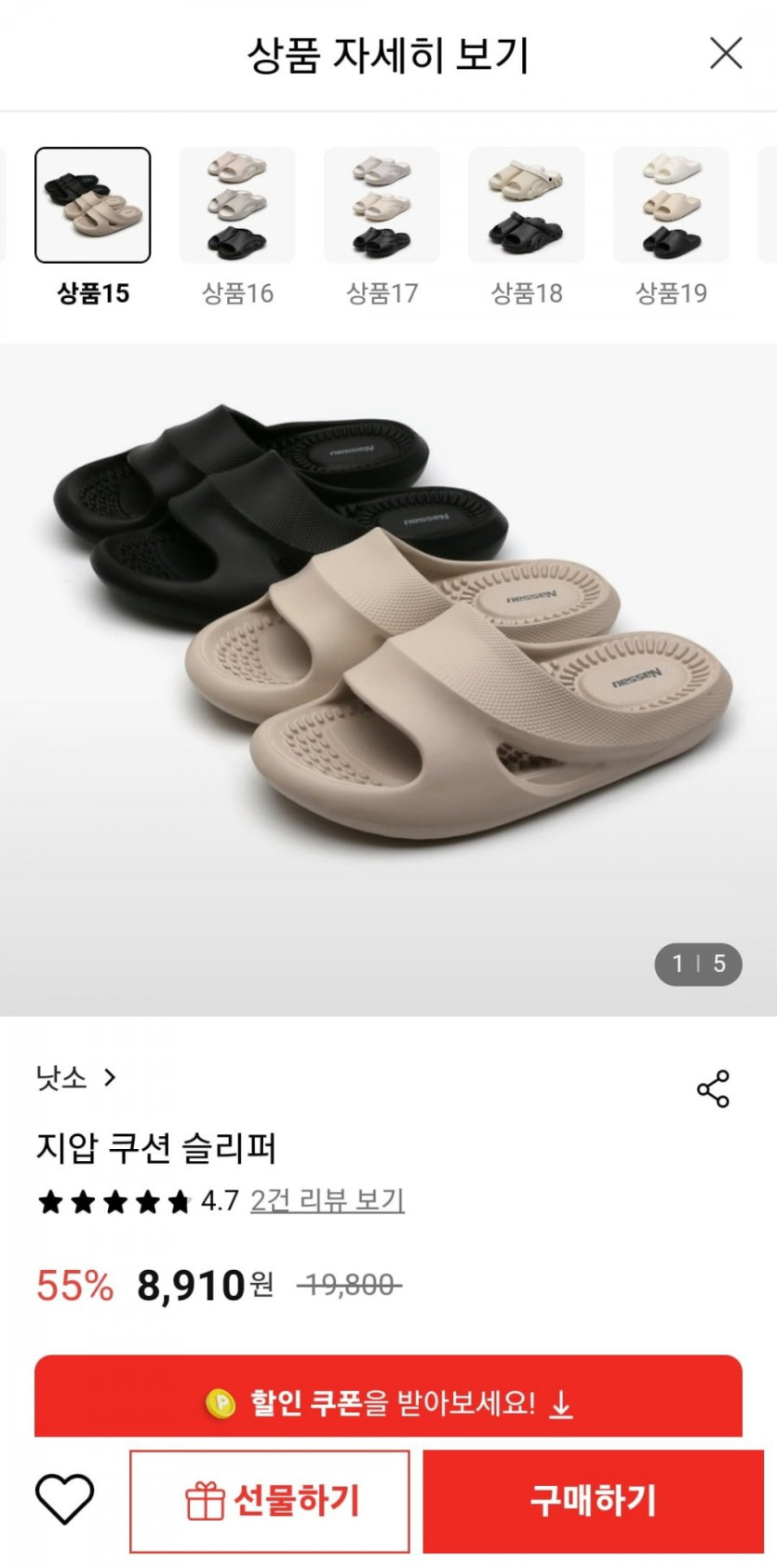Image resolution: width=777 pixels, height=1568 pixels.
Task: Close the 상품 자세히 보기 panel
Action: click(x=726, y=54)
